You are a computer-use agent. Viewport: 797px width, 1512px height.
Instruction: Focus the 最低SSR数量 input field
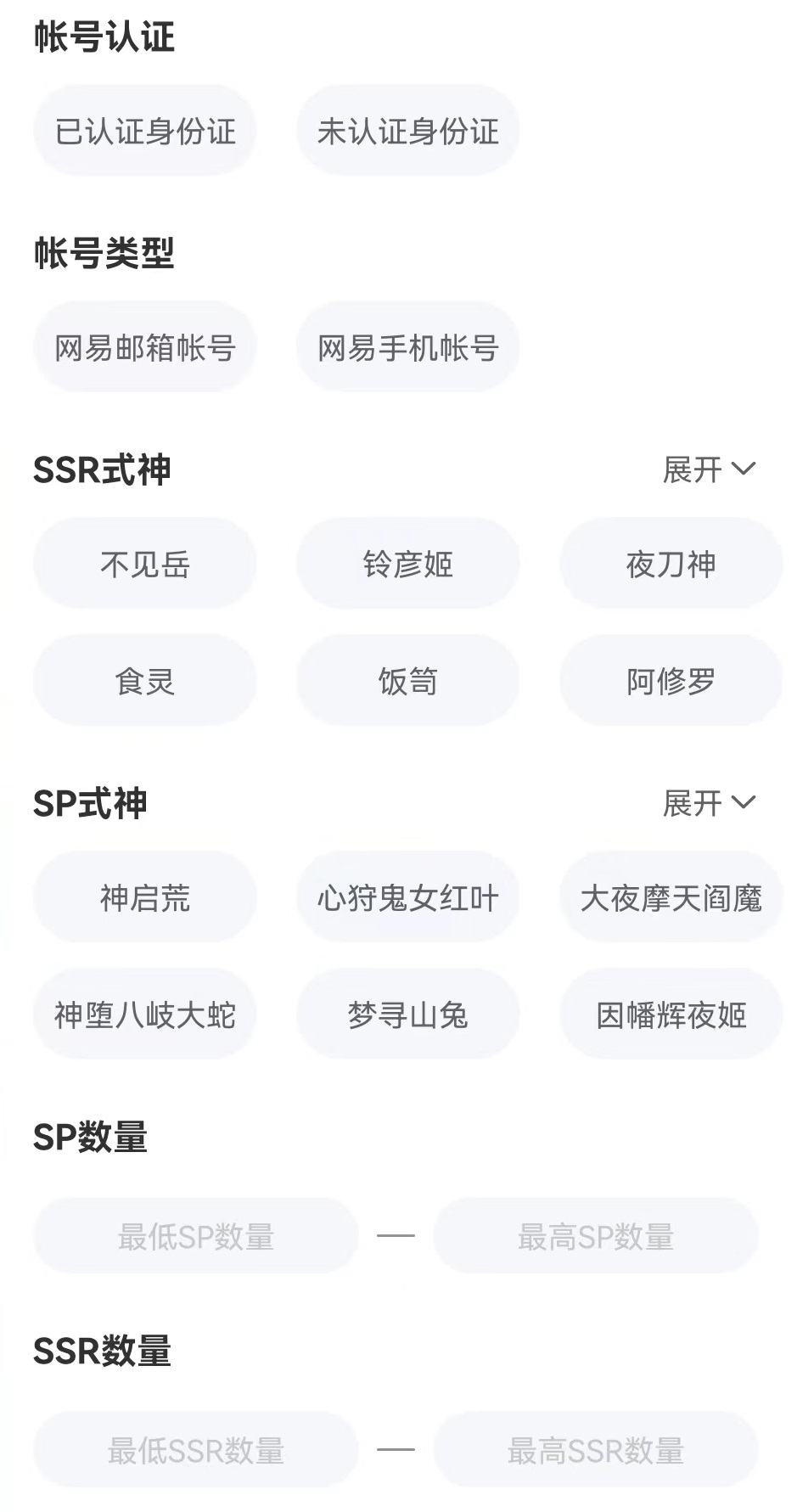(x=195, y=1450)
